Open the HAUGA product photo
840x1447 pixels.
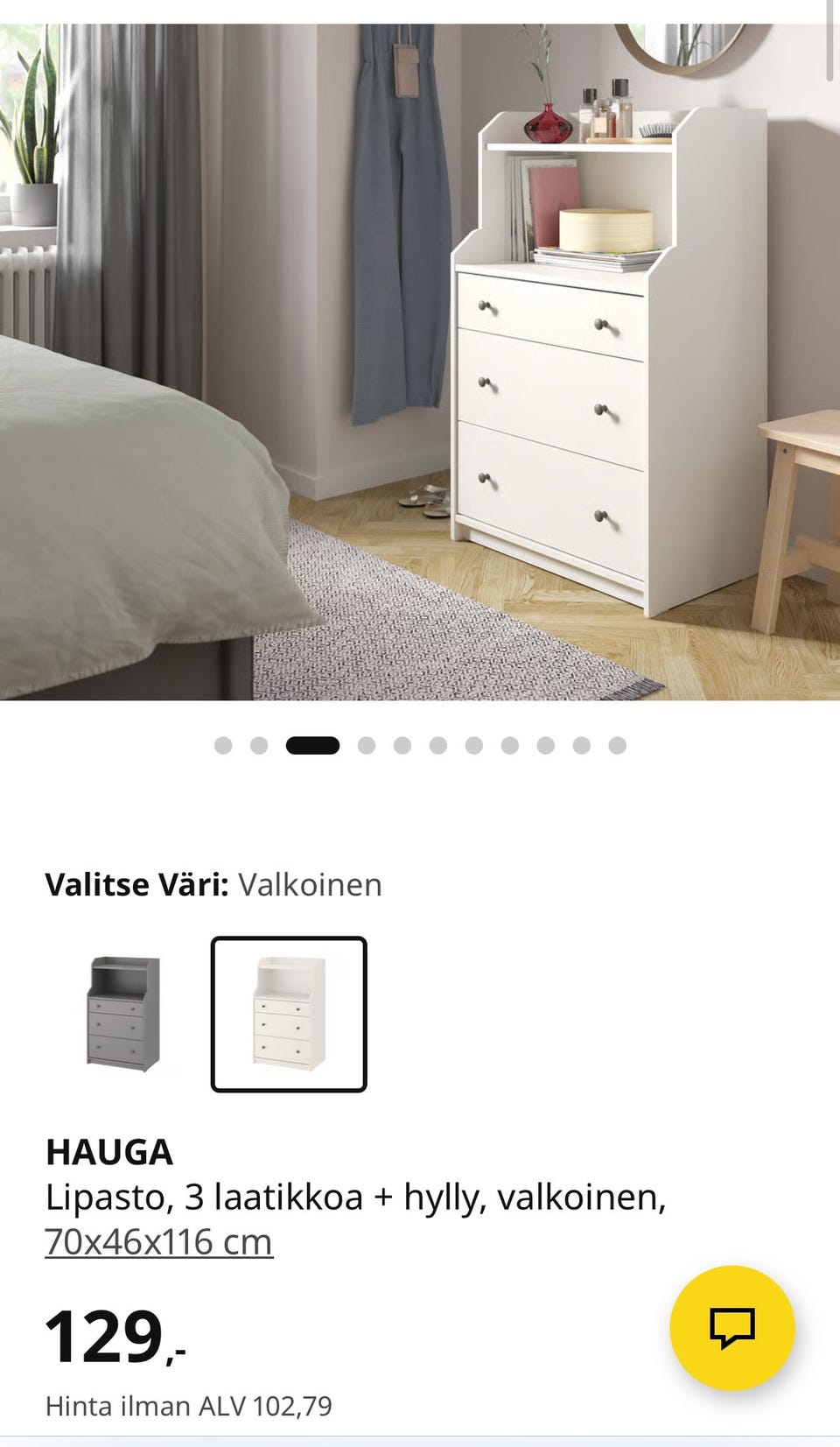click(420, 362)
